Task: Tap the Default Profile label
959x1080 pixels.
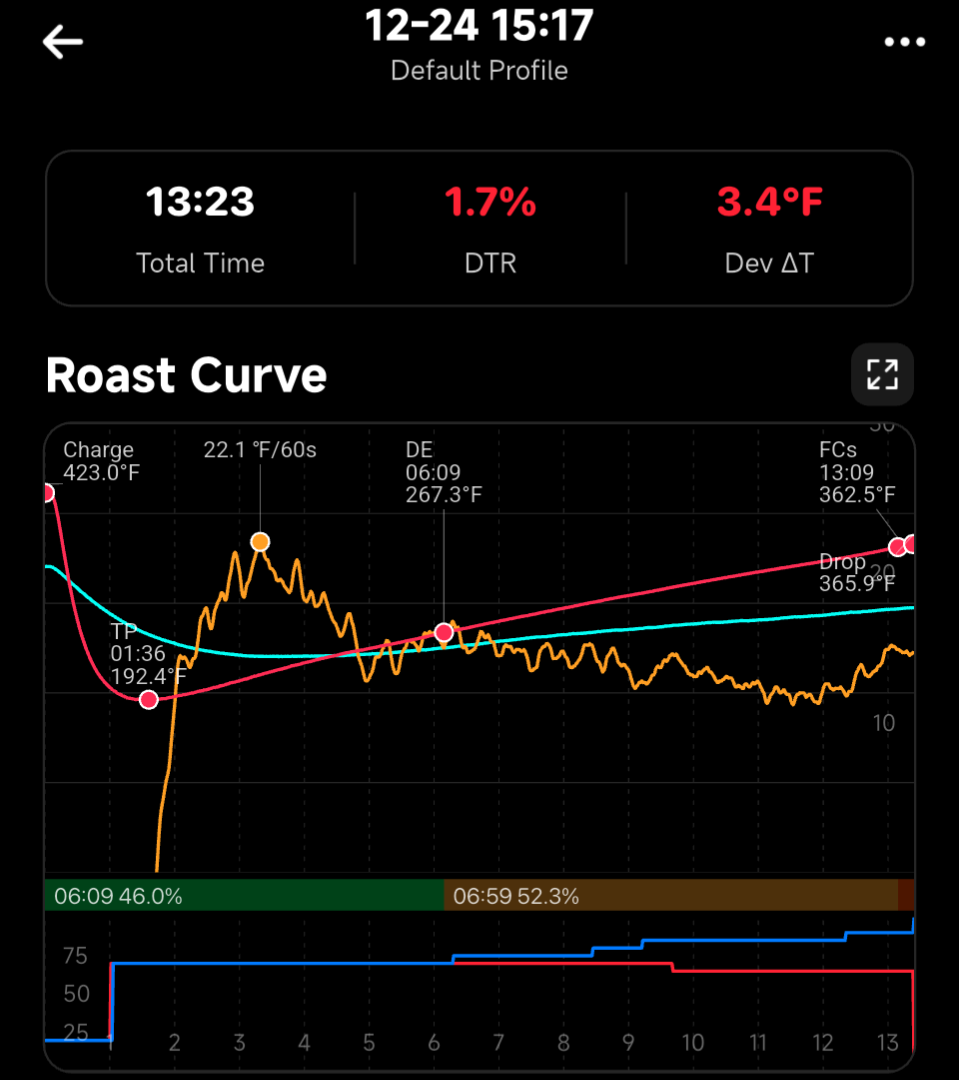Action: pyautogui.click(x=478, y=70)
